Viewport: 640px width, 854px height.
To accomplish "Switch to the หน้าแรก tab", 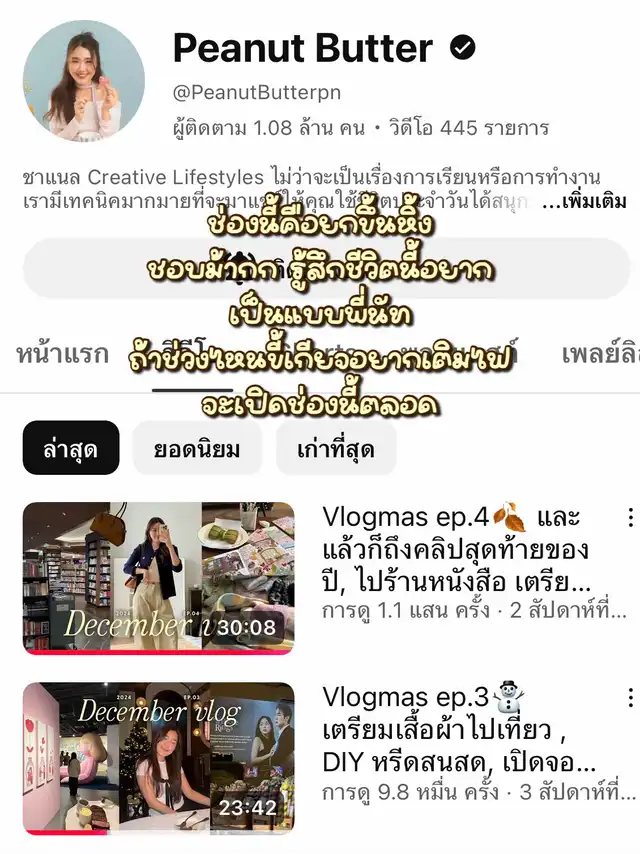I will click(64, 354).
